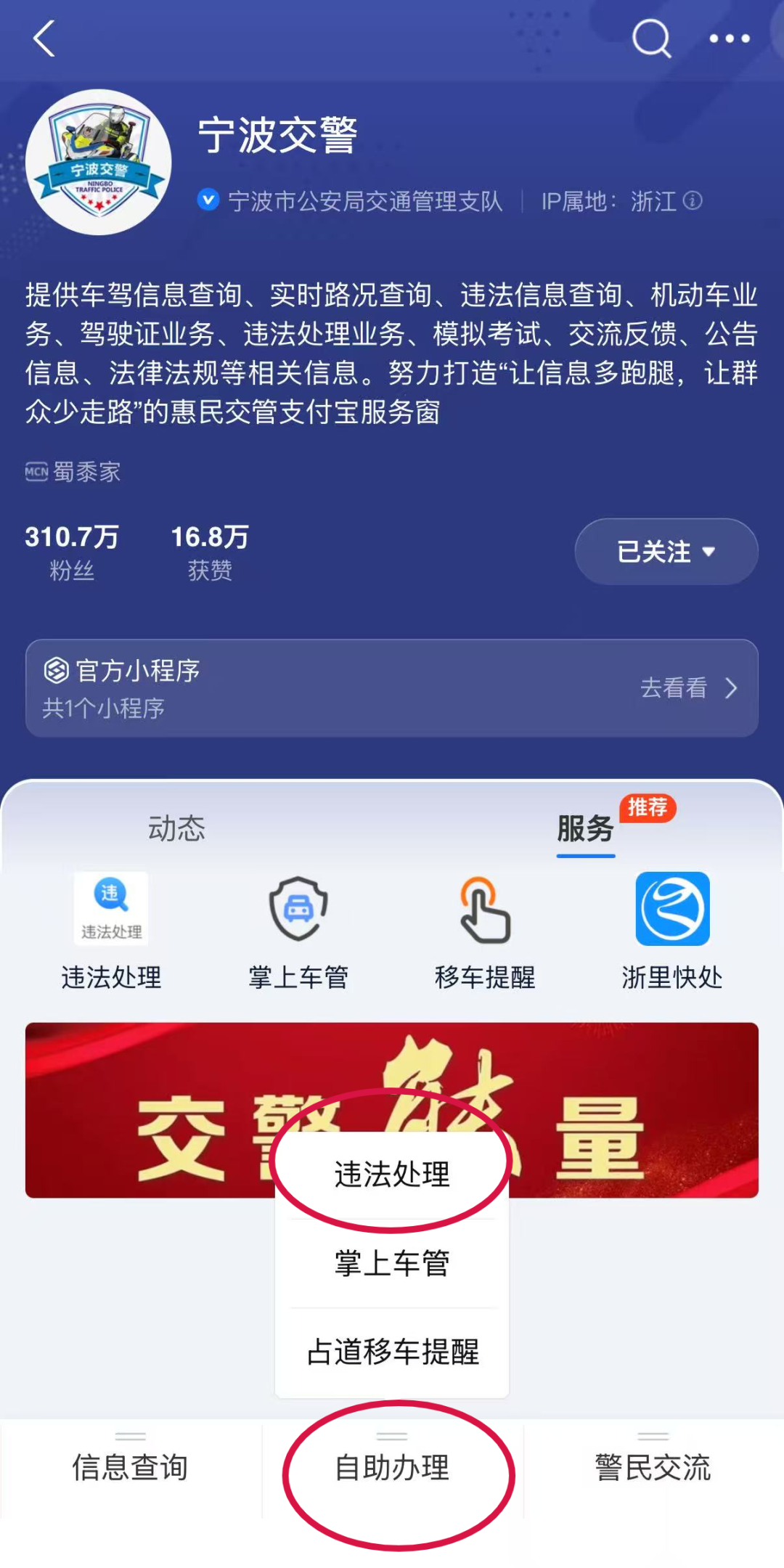Viewport: 784px width, 1568px height.
Task: Tap the 自助办理 bottom menu
Action: click(x=392, y=1468)
